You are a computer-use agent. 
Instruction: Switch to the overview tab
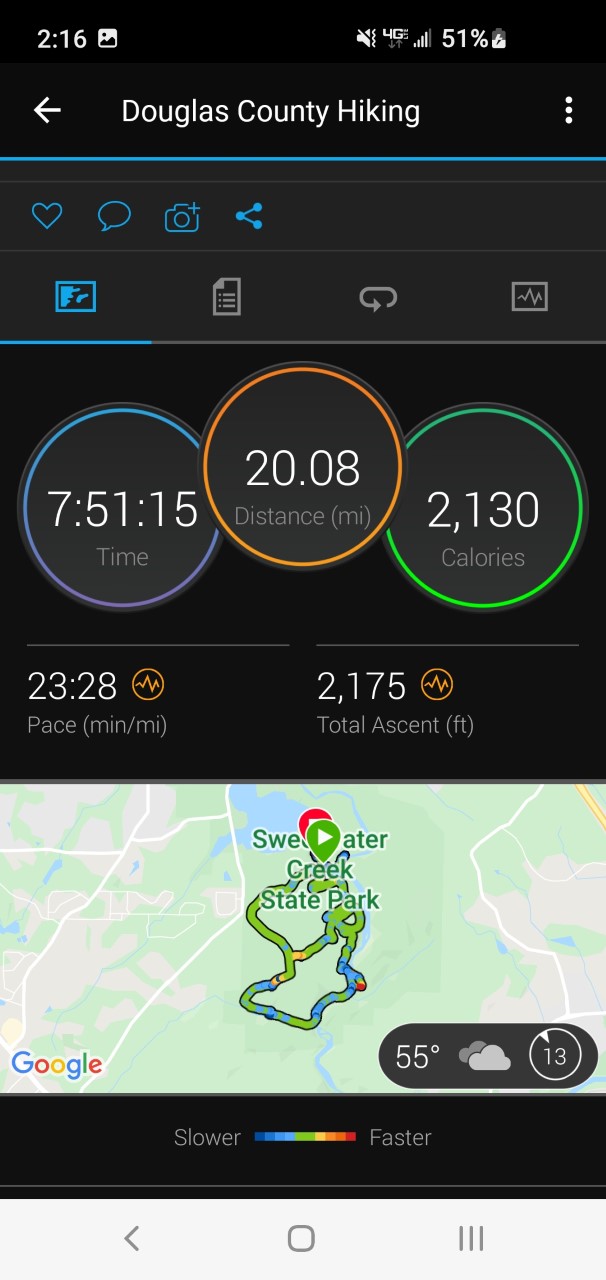coord(76,297)
